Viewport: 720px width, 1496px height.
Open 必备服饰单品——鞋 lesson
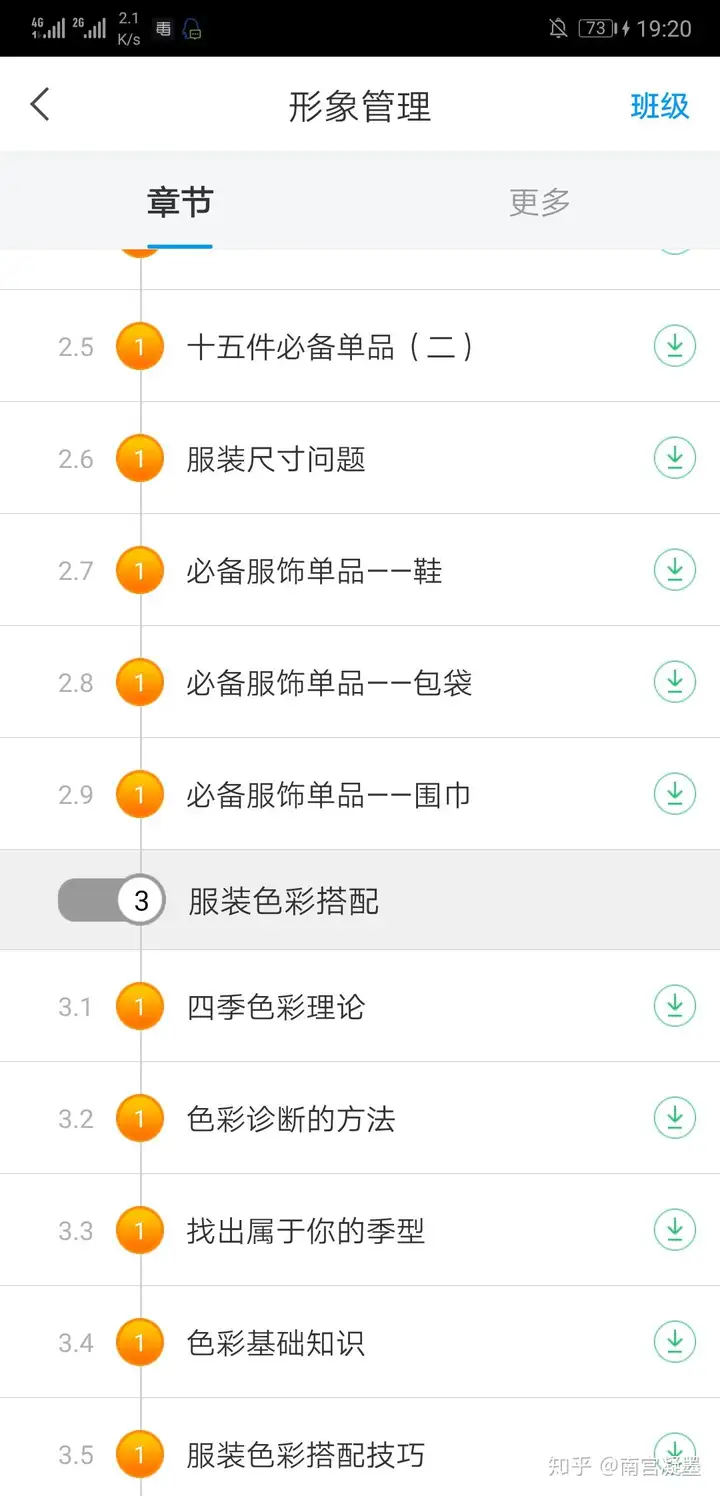click(360, 570)
